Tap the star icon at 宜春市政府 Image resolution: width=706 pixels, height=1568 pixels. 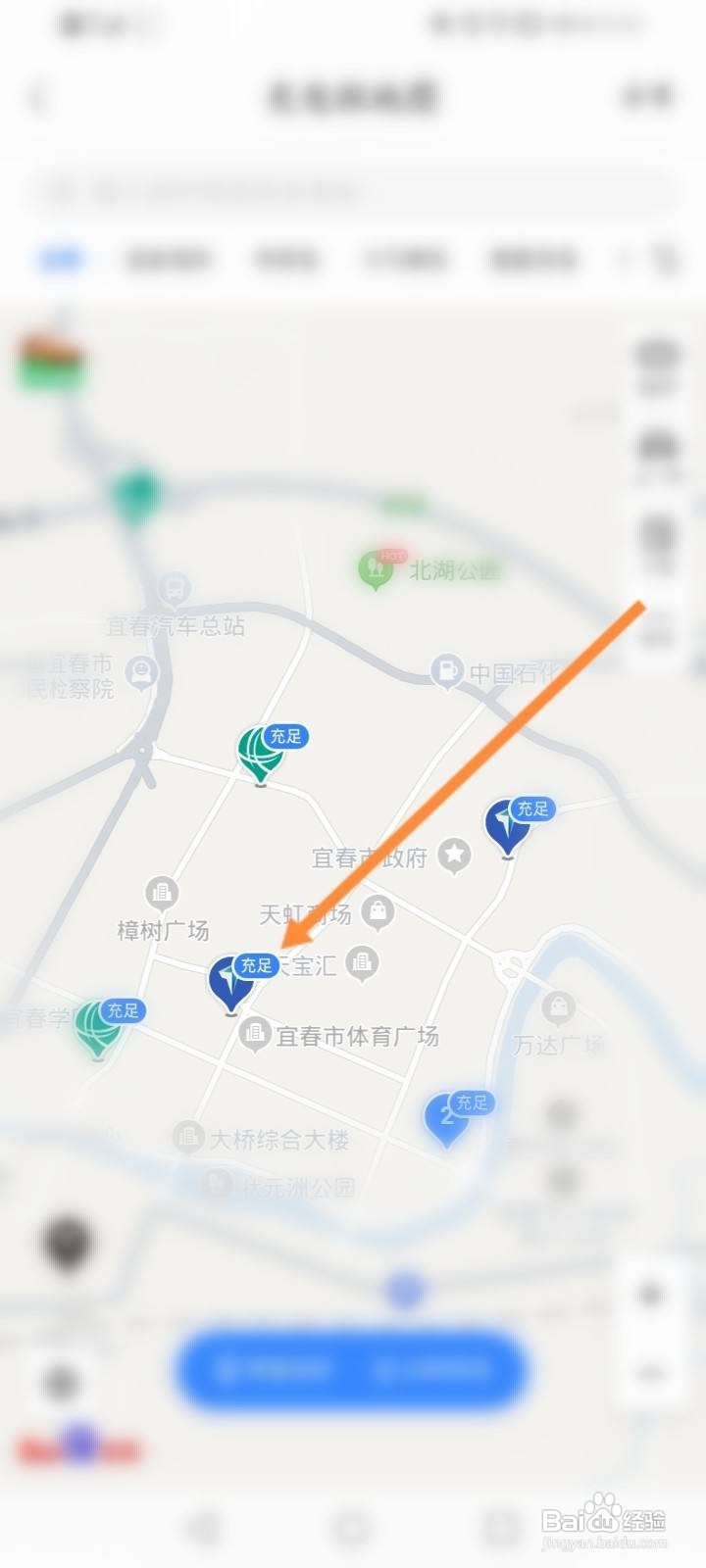(452, 854)
